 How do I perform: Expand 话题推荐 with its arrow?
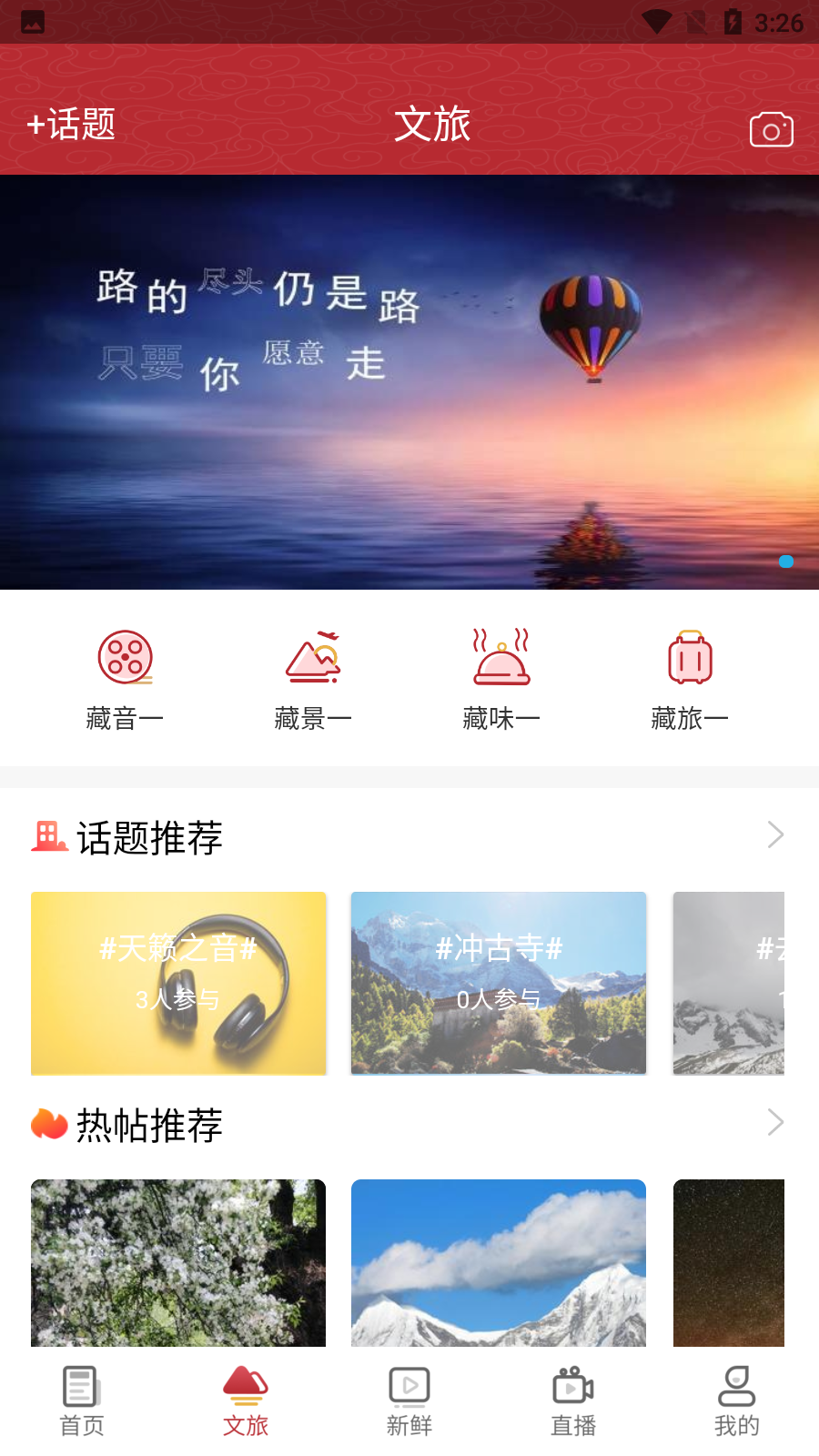[774, 835]
